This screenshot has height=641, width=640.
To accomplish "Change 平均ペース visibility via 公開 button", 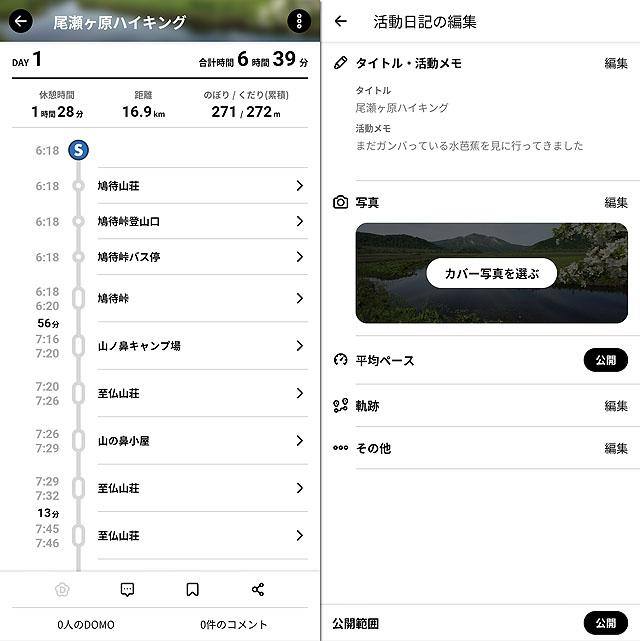I will point(605,360).
